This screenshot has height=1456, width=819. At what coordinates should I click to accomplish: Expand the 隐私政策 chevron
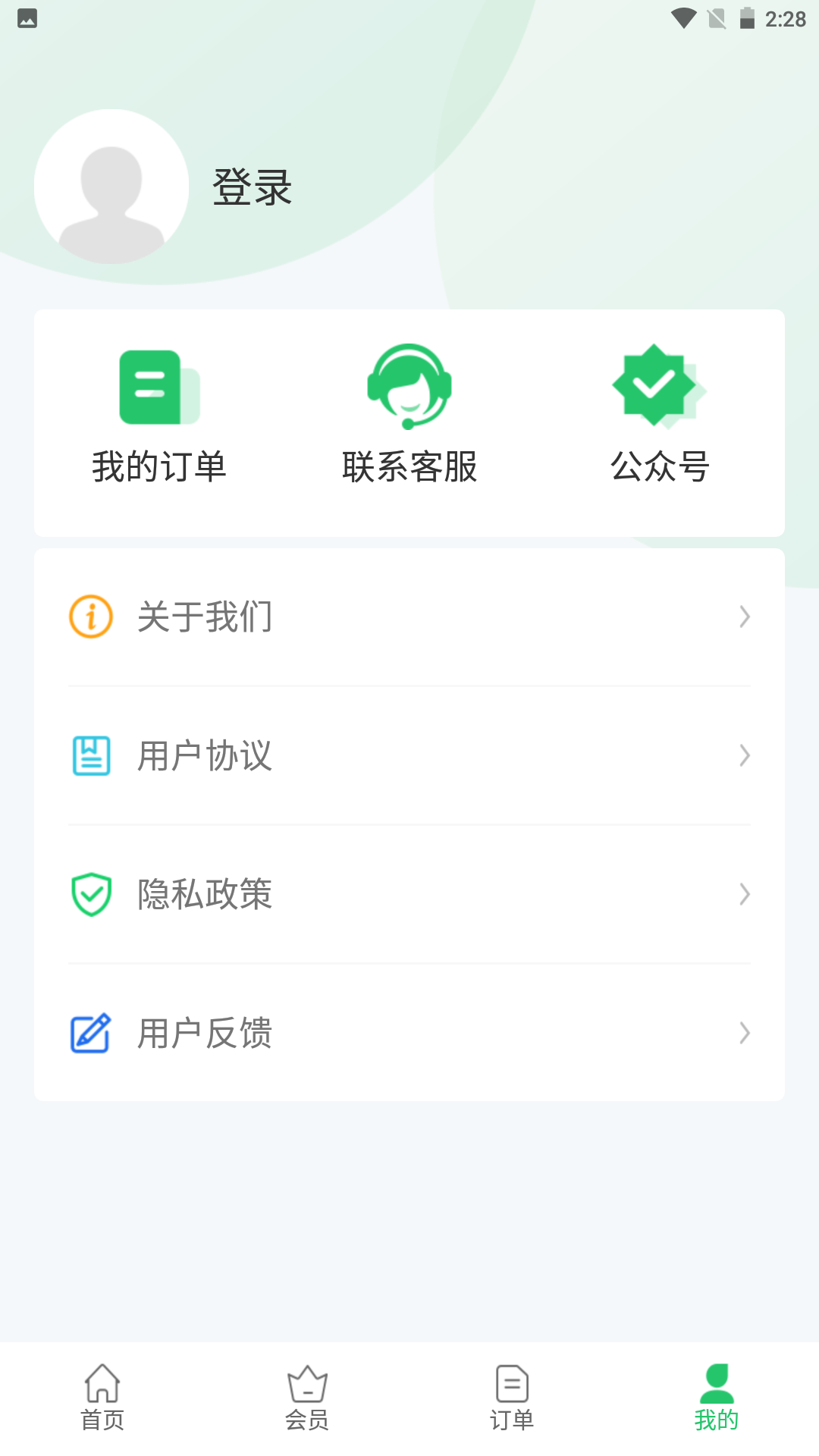pyautogui.click(x=745, y=895)
